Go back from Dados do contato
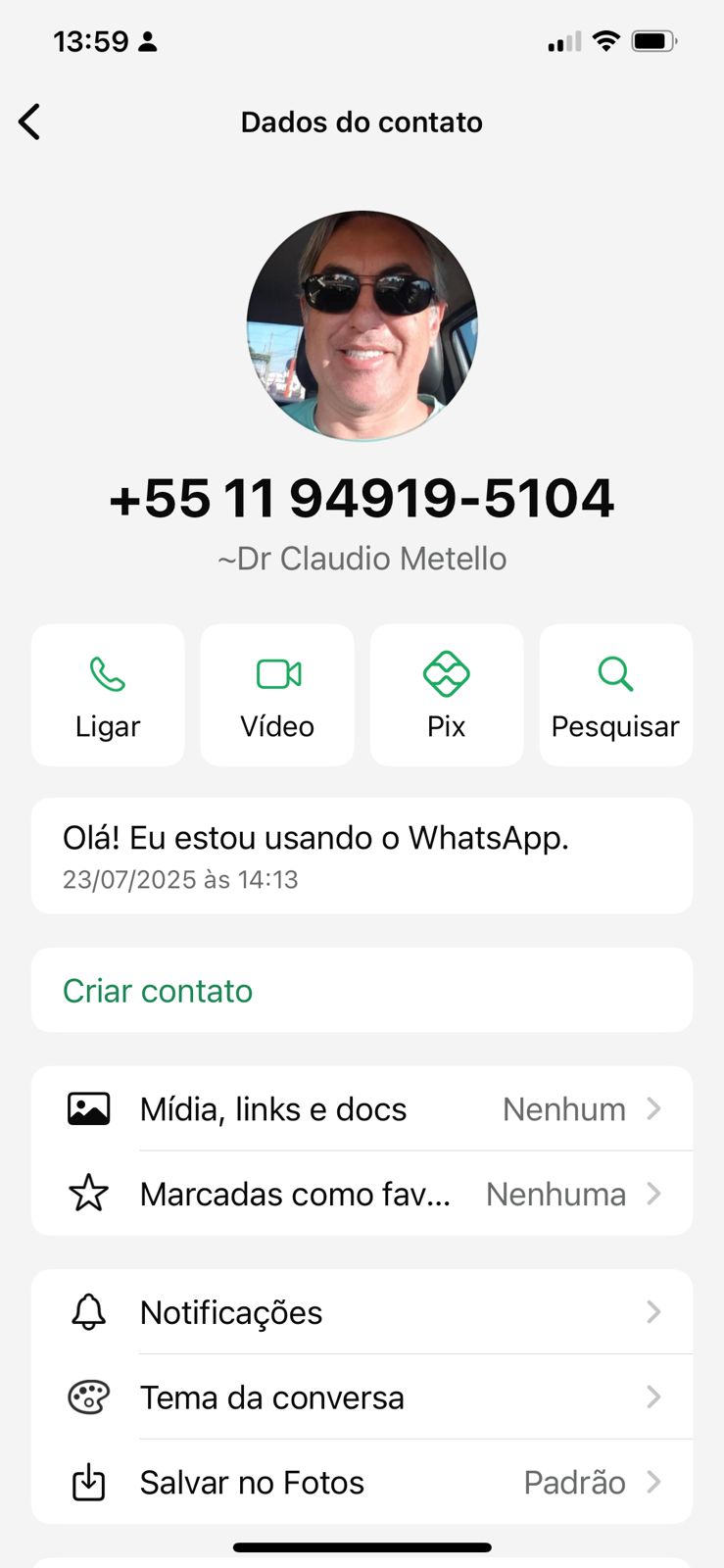 coord(30,122)
